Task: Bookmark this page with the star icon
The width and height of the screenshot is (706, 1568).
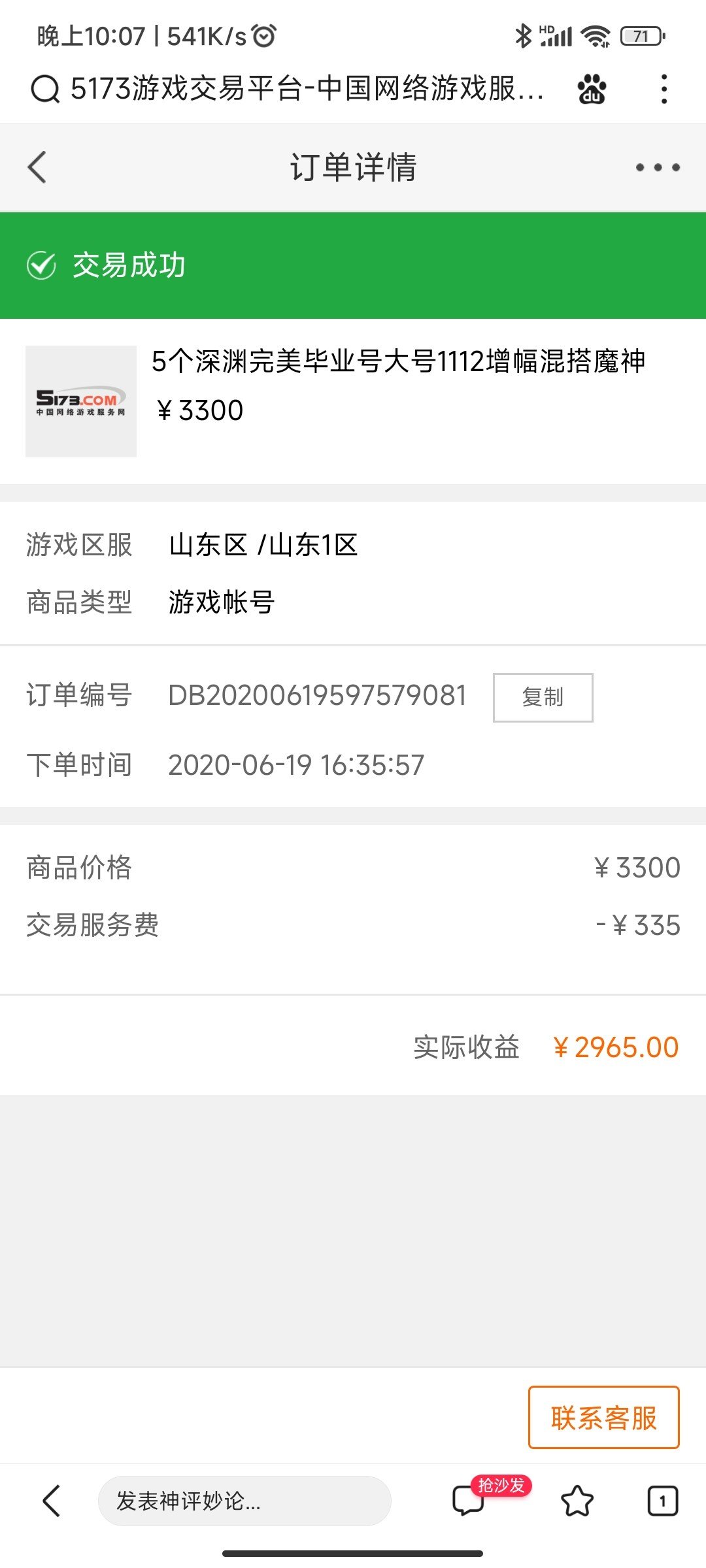Action: [577, 1500]
